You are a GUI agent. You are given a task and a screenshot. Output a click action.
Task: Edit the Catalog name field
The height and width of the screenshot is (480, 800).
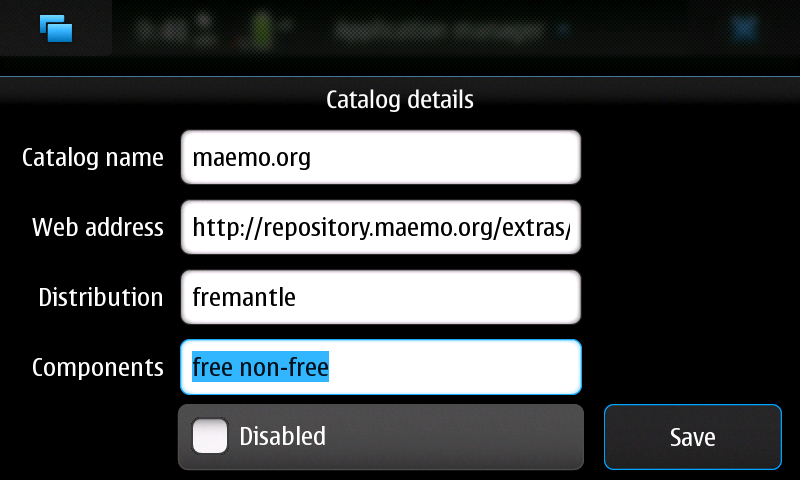(380, 158)
